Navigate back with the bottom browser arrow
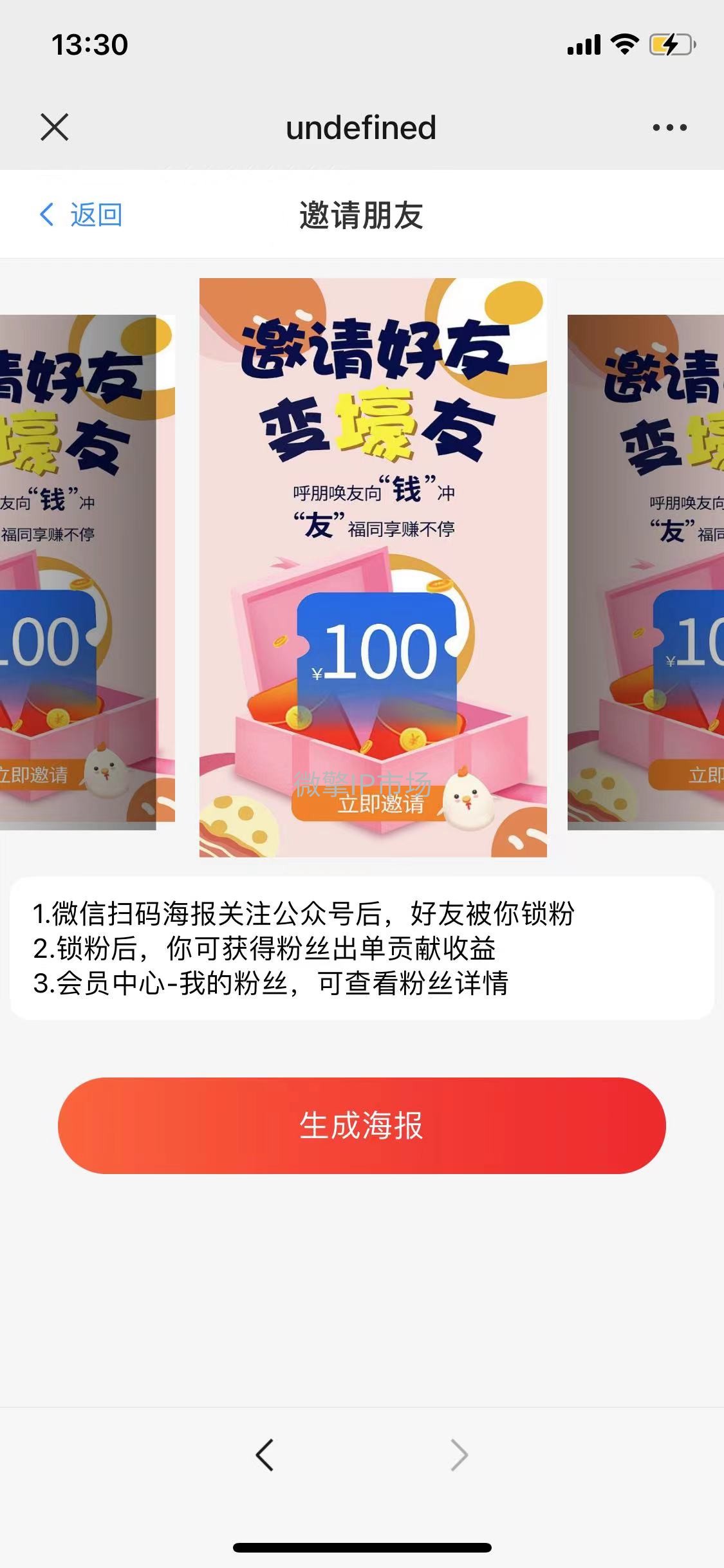Screen dimensions: 724x1568 tap(265, 1455)
